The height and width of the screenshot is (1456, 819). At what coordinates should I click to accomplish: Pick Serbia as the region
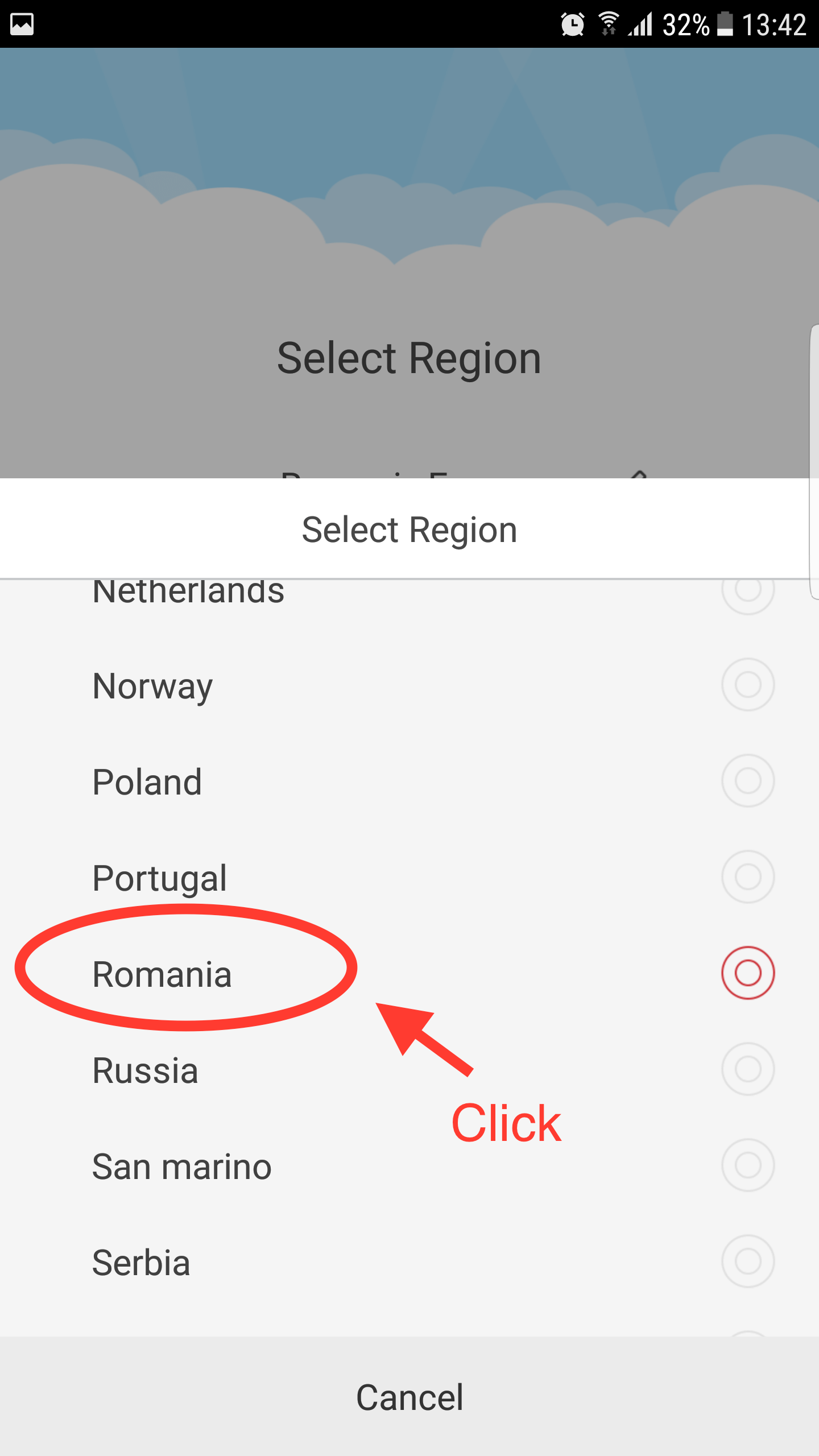tap(409, 1262)
